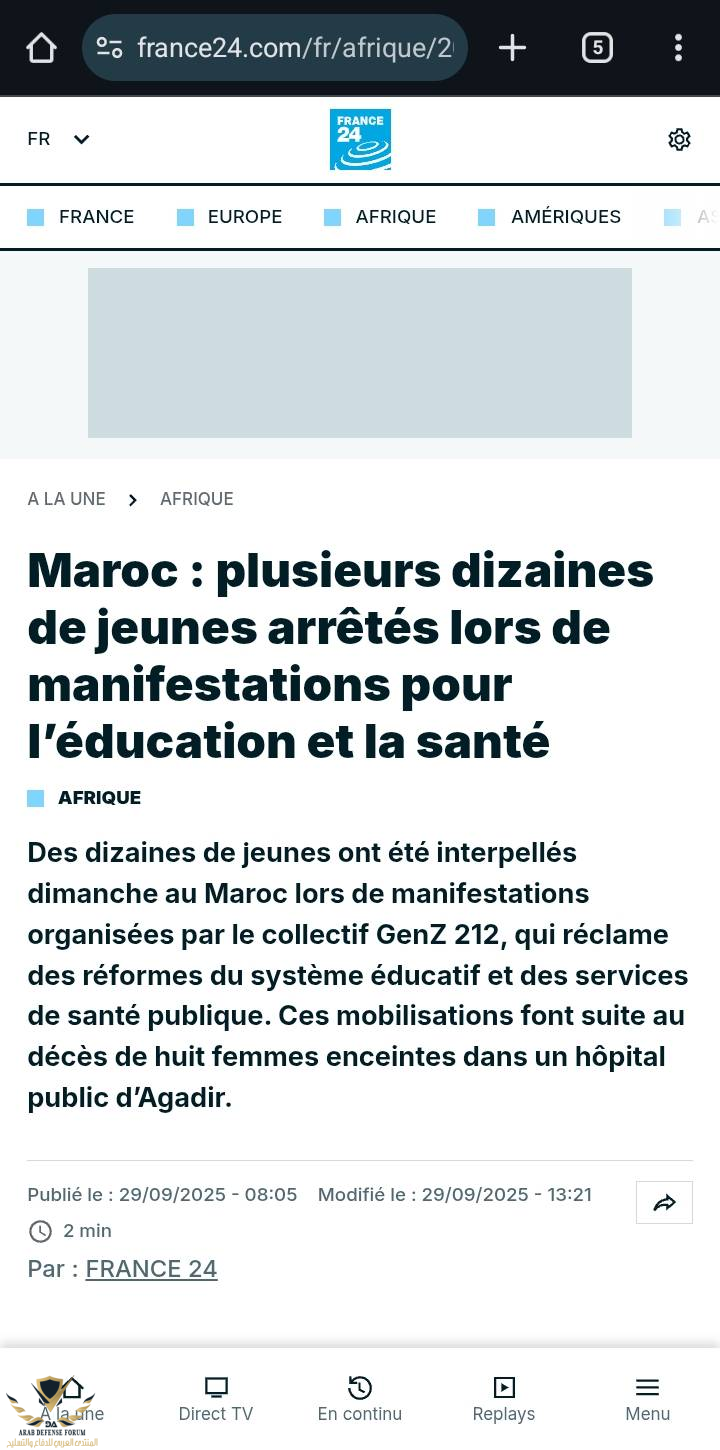720x1450 pixels.
Task: Switch to the Direct TV tab
Action: pos(216,1399)
